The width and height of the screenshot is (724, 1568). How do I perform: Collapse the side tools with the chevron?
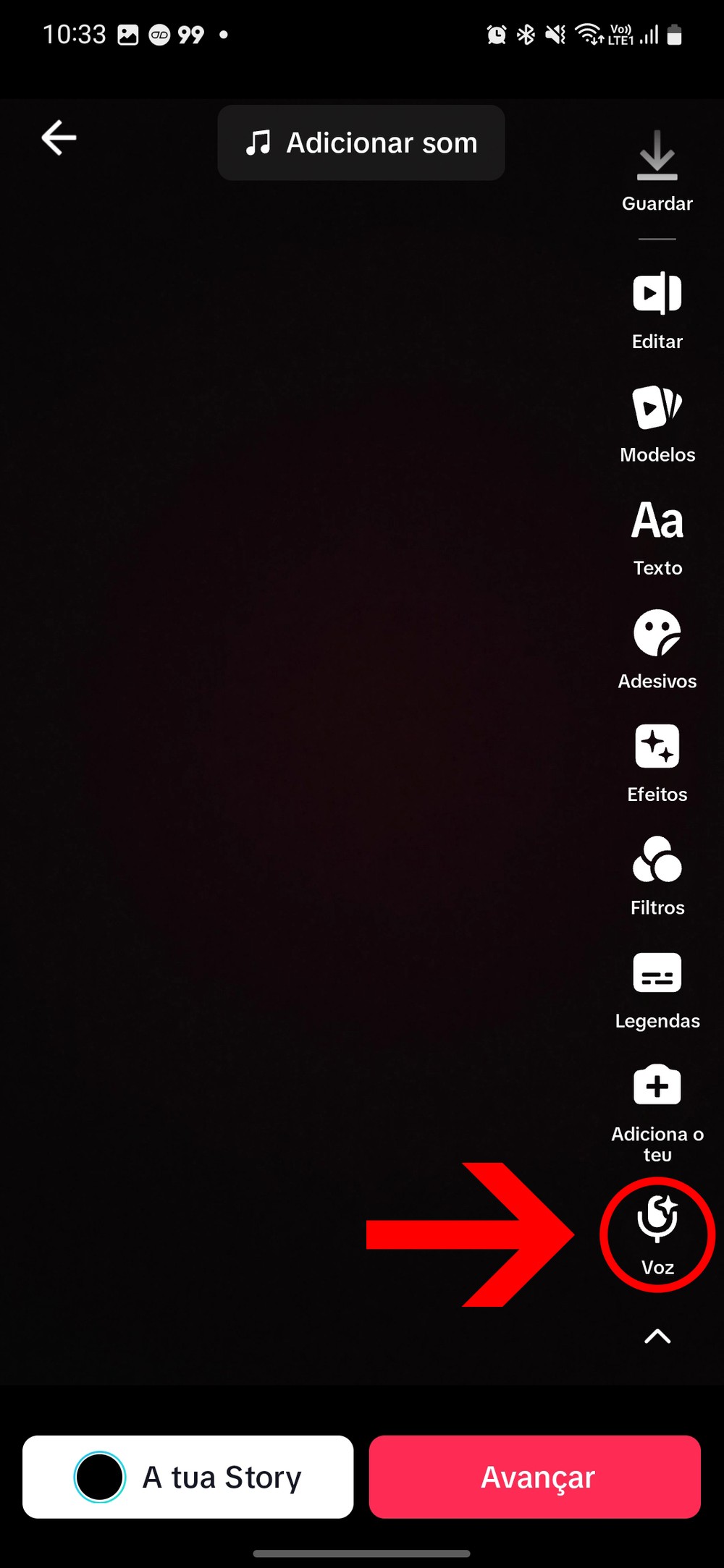(657, 1336)
